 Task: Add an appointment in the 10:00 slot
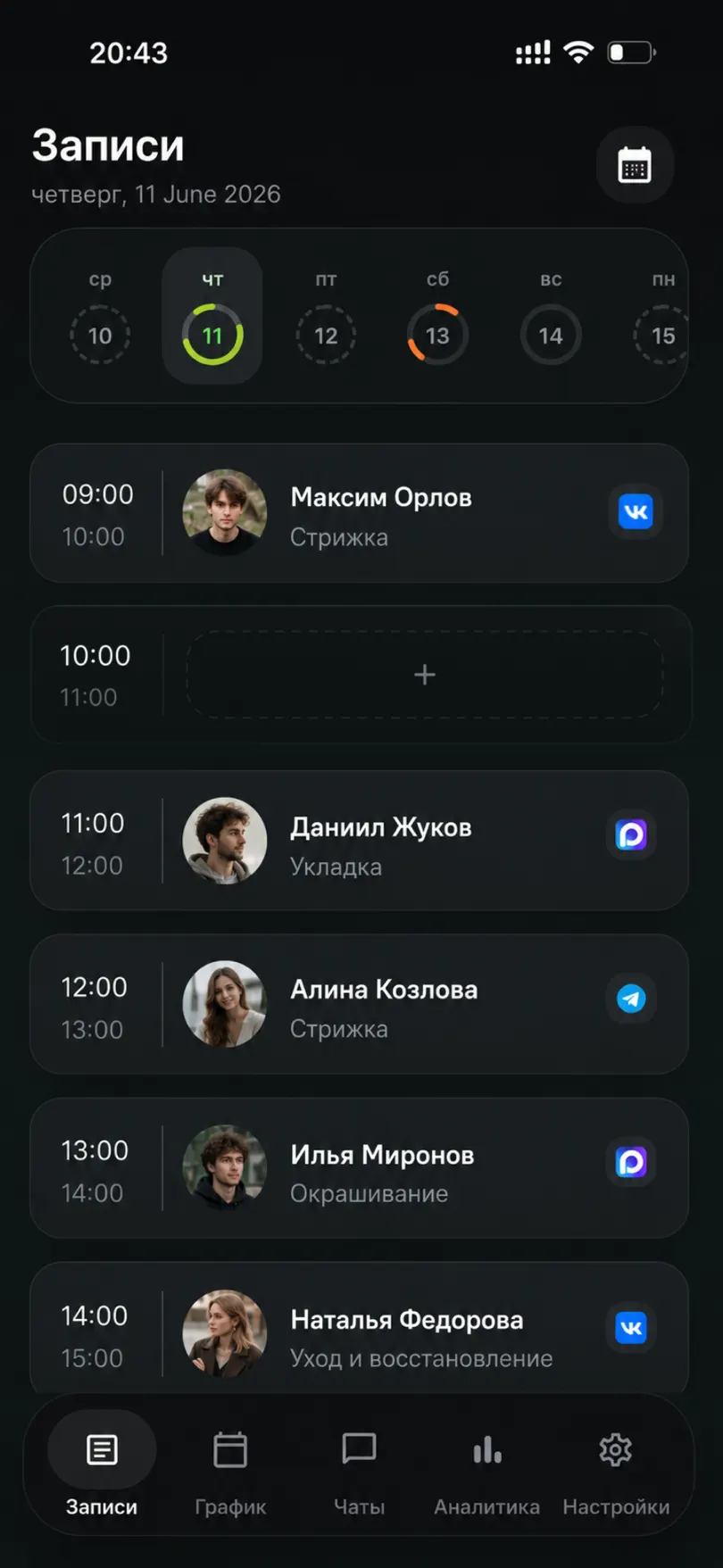coord(425,675)
